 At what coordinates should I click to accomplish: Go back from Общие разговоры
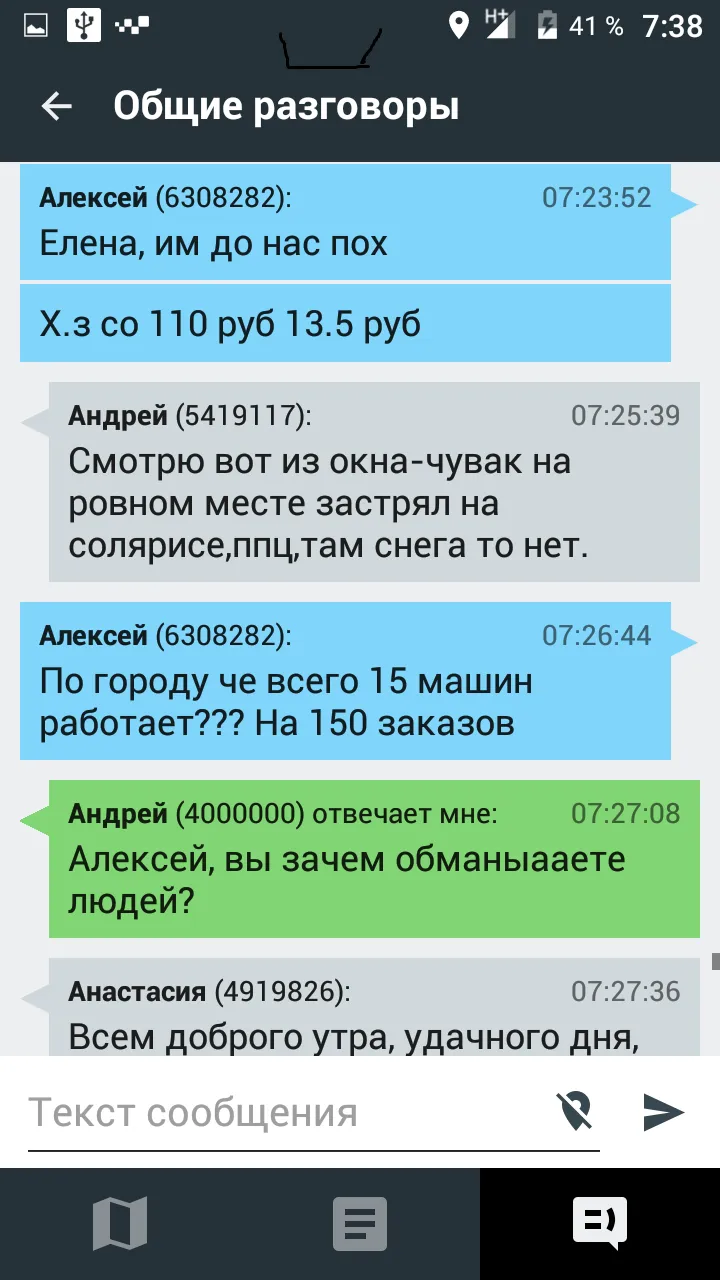[57, 107]
